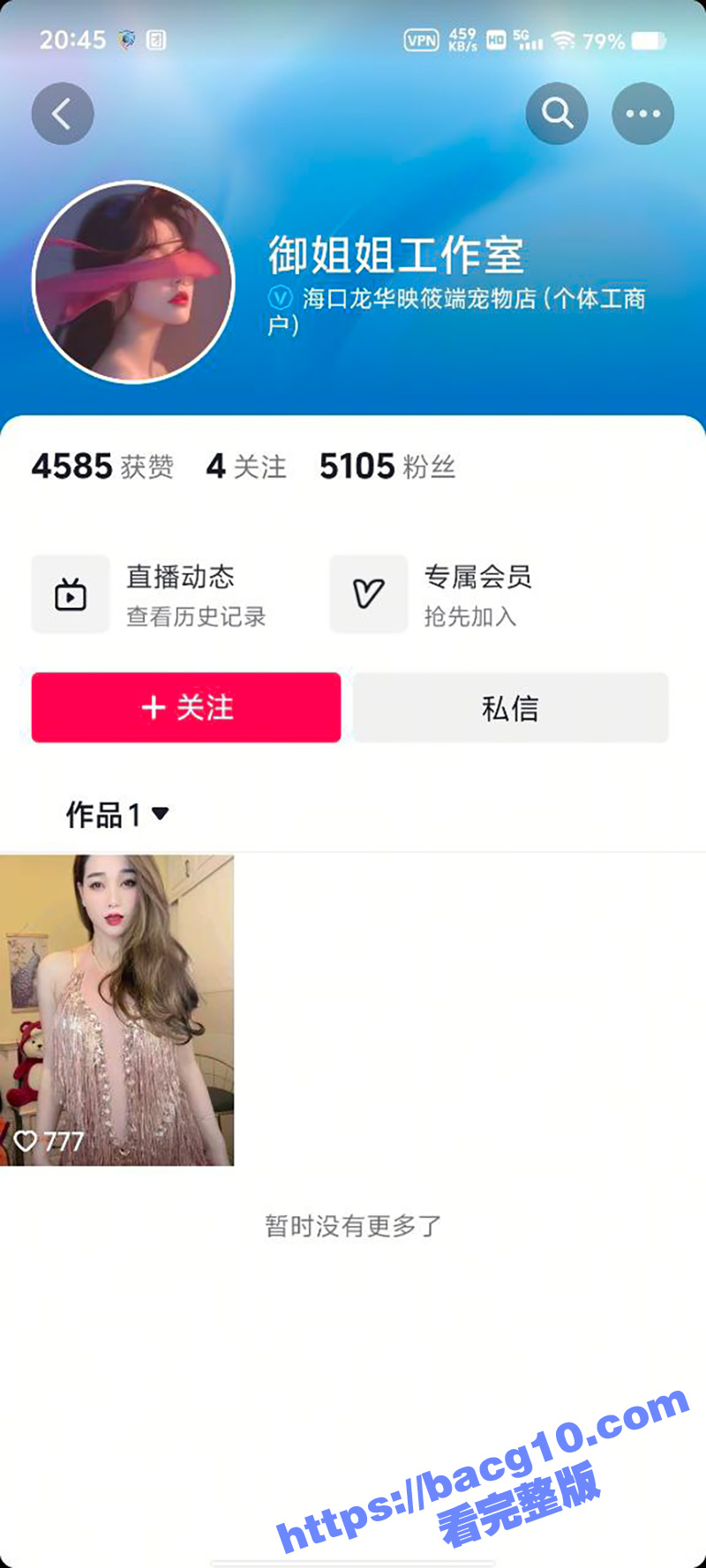Screen dimensions: 706x1568
Task: Go back using the top-left arrow
Action: pos(63,114)
